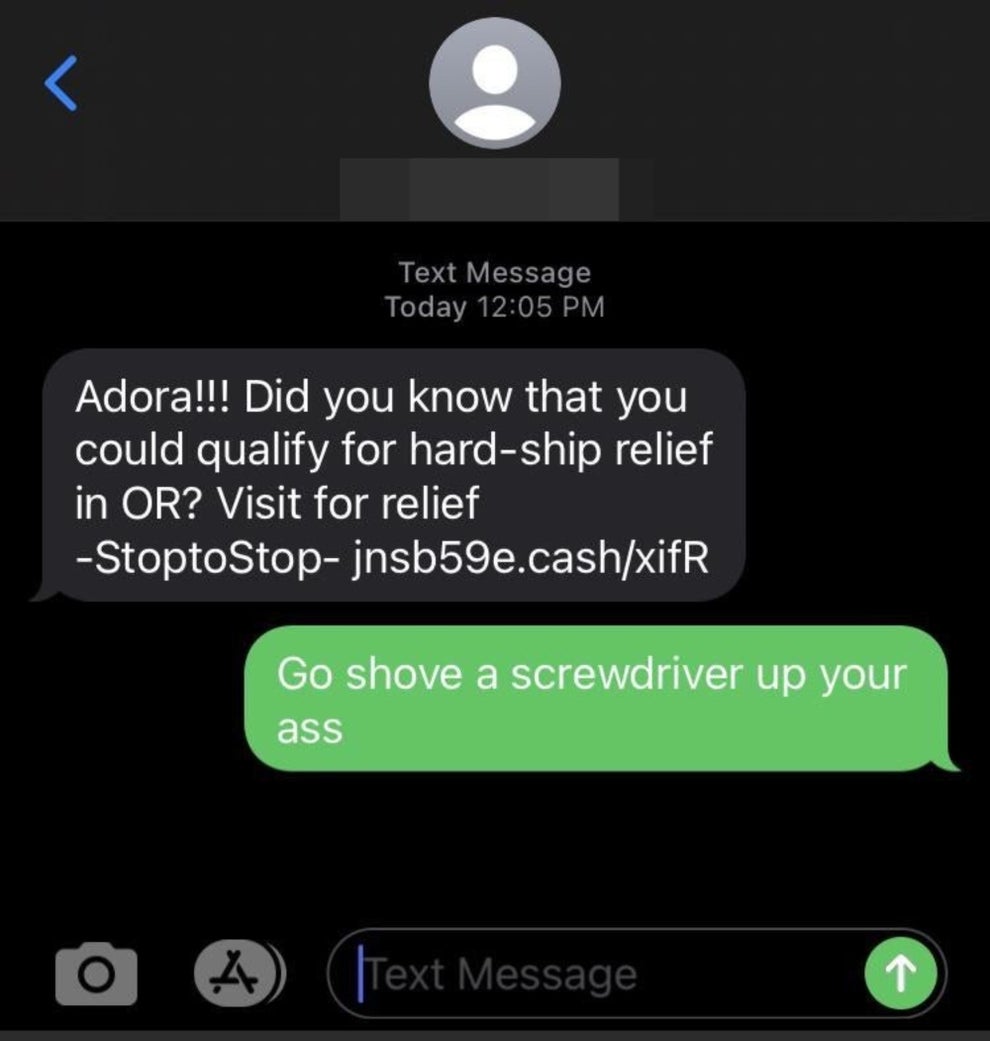990x1041 pixels.
Task: Open the camera icon to attach a photo
Action: (x=95, y=972)
